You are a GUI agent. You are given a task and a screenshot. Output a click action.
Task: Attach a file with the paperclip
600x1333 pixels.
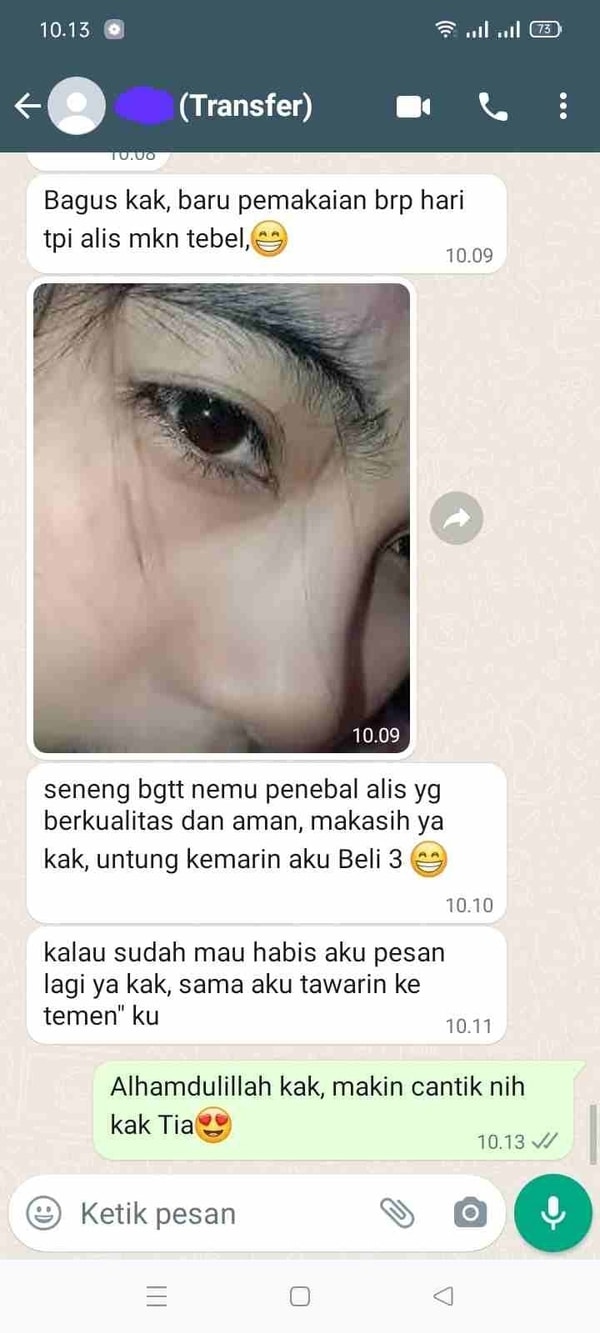pos(397,1213)
